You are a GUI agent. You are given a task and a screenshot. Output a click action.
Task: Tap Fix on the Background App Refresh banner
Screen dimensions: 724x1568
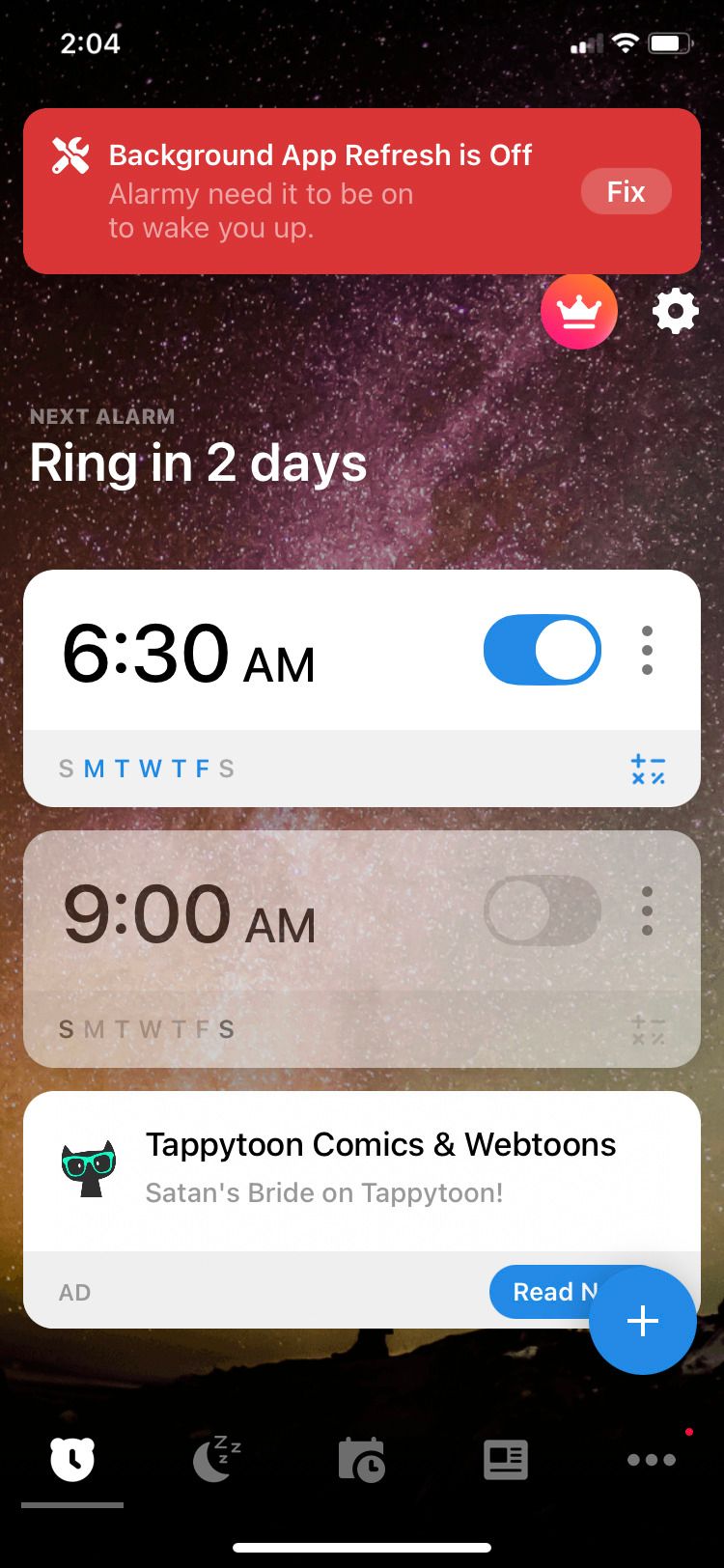pyautogui.click(x=626, y=191)
